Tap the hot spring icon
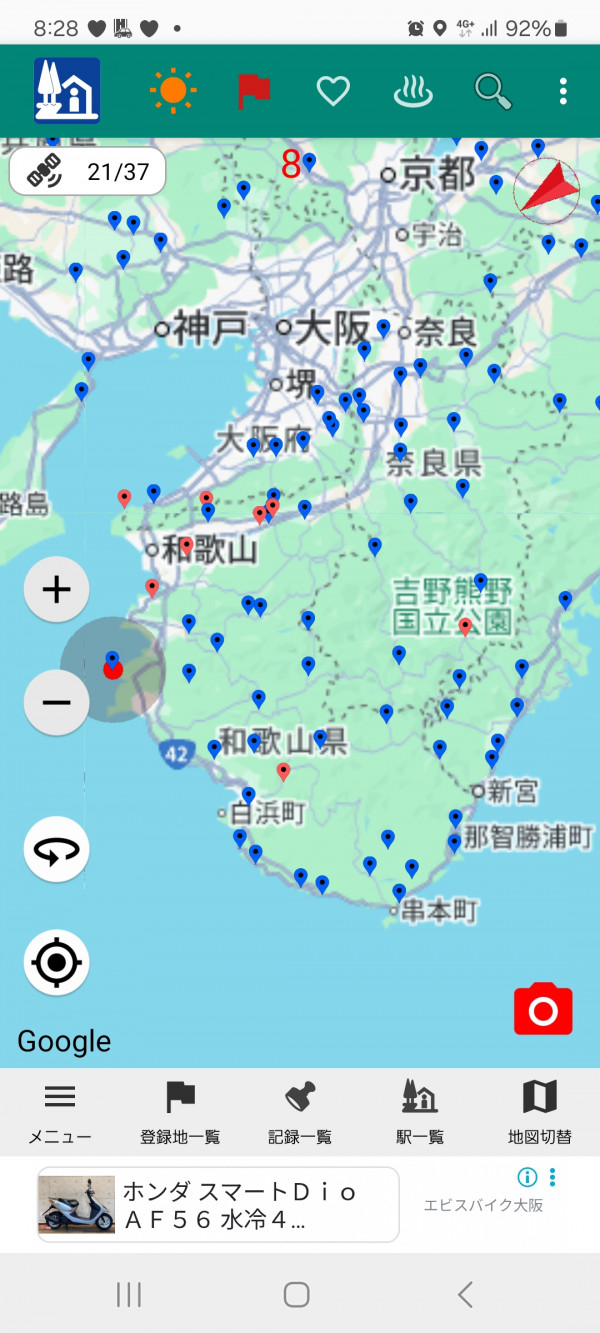The image size is (600, 1333). pyautogui.click(x=413, y=91)
